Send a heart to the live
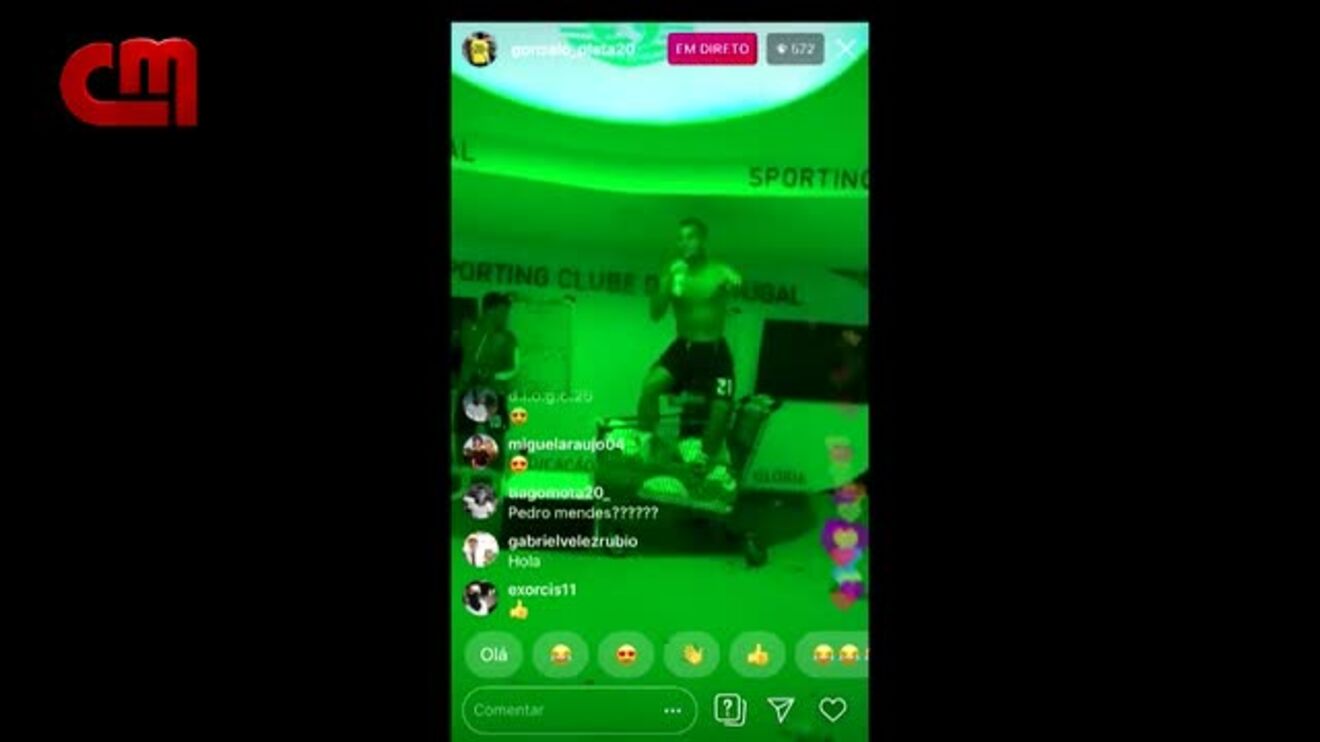This screenshot has height=742, width=1320. 833,710
